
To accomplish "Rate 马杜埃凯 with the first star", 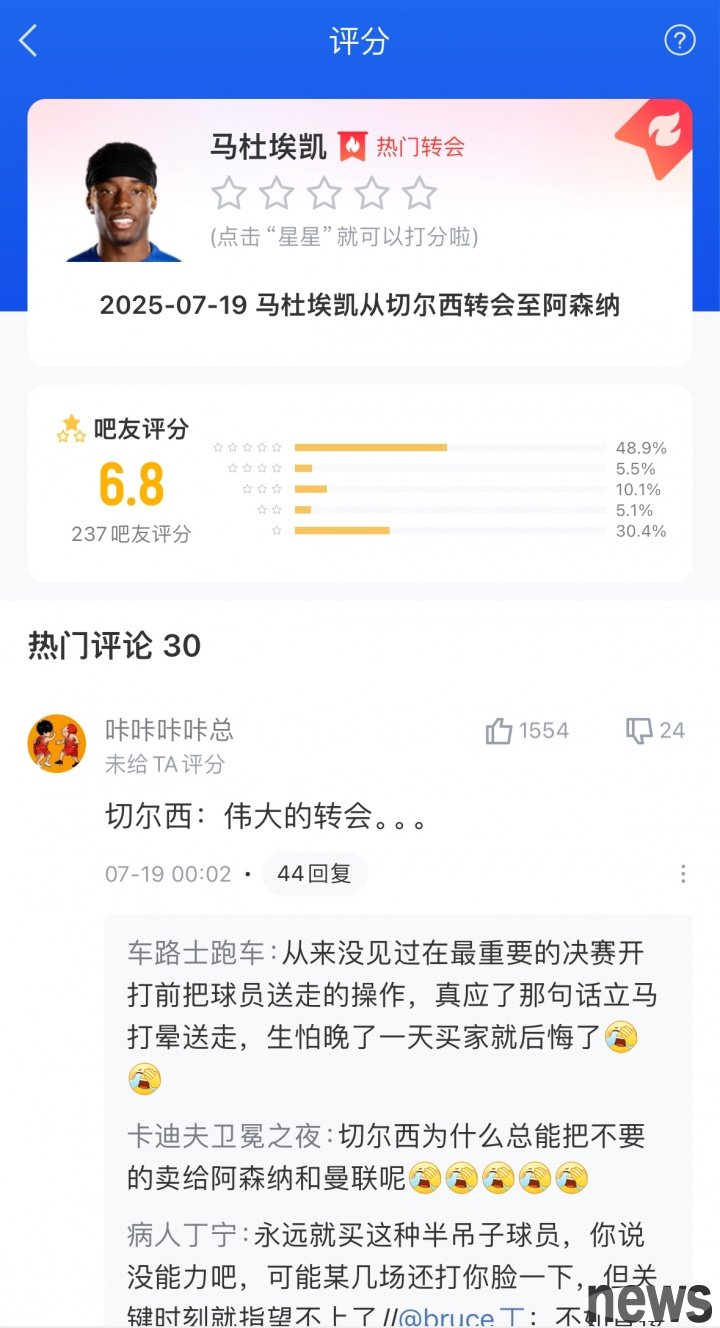I will pyautogui.click(x=228, y=193).
